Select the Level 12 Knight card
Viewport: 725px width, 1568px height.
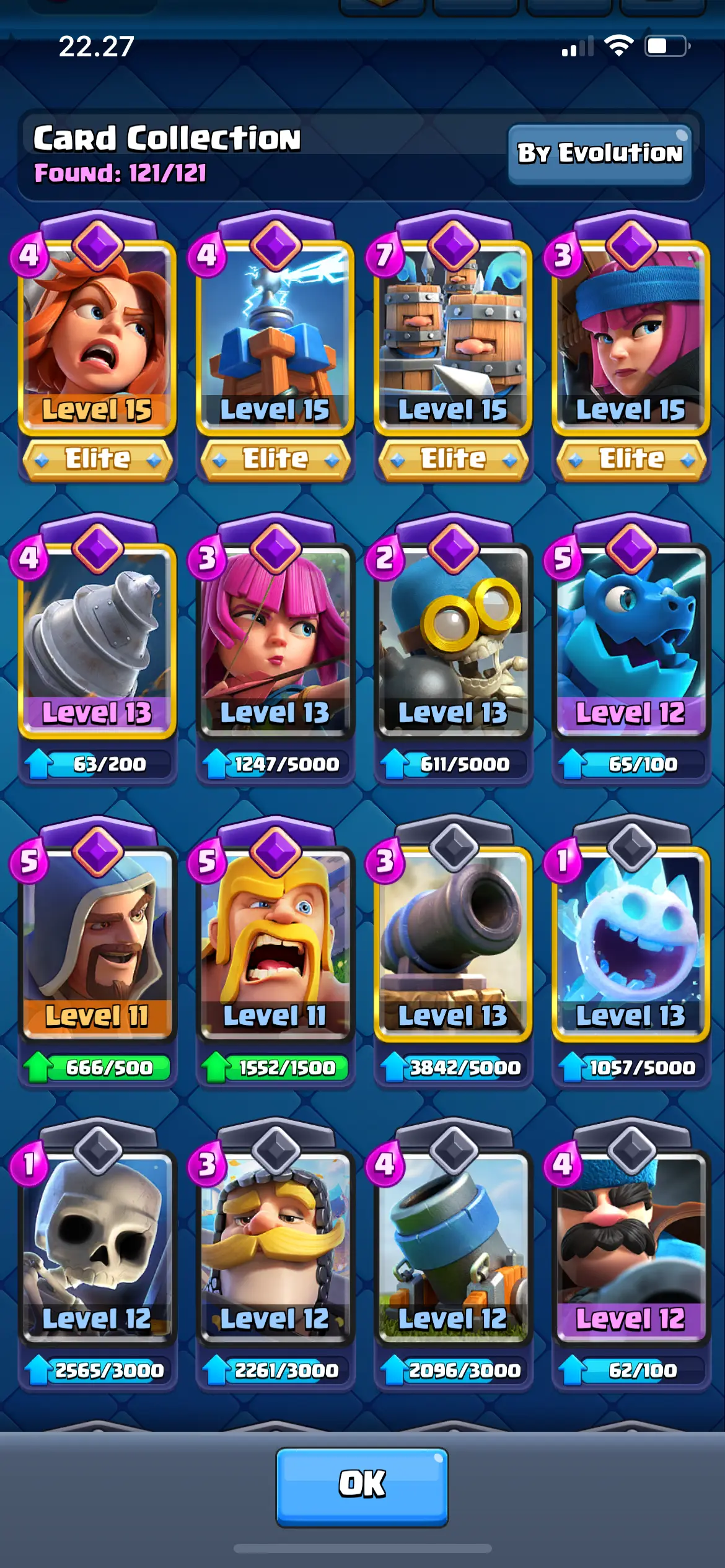coord(275,1245)
